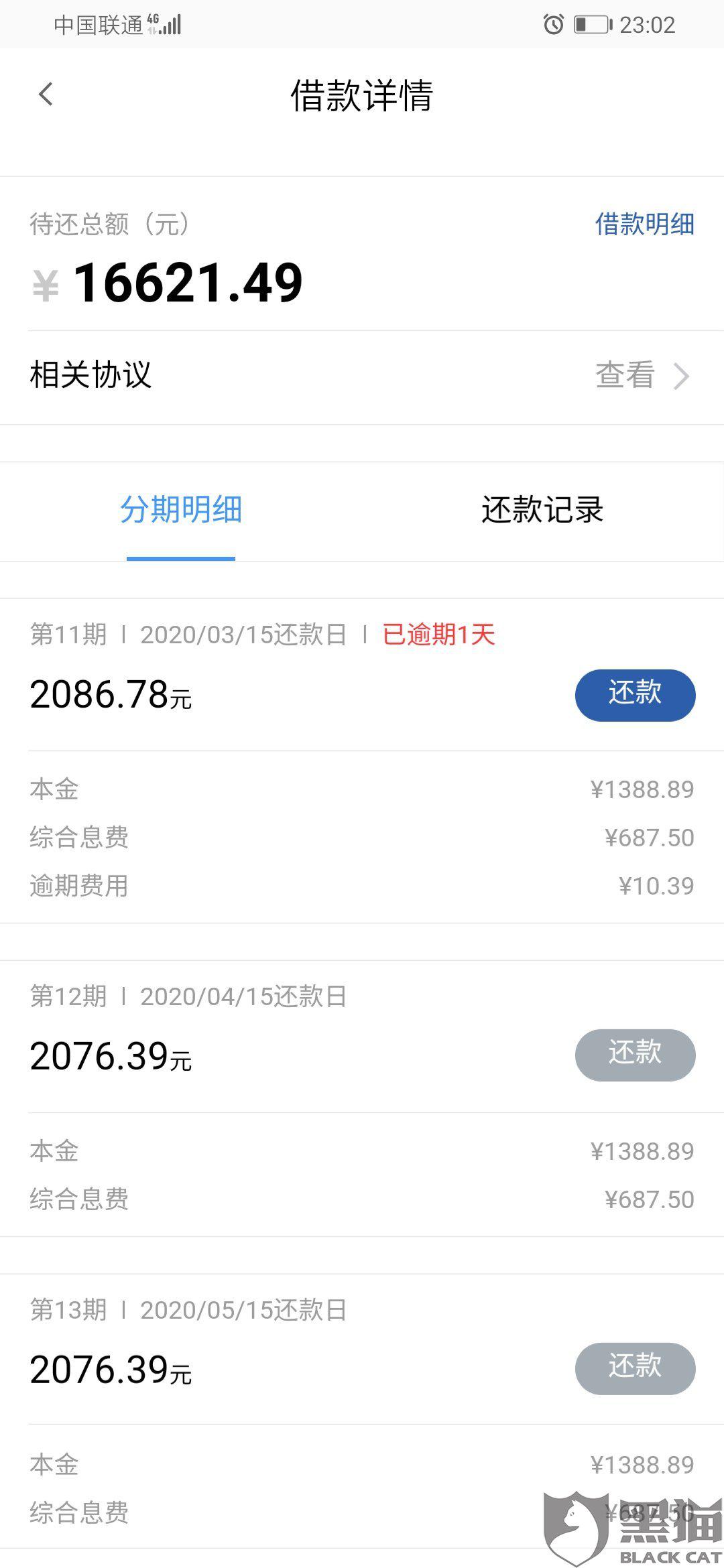Open the 借款明细 link
Screen dimensions: 724x1568
[x=644, y=224]
